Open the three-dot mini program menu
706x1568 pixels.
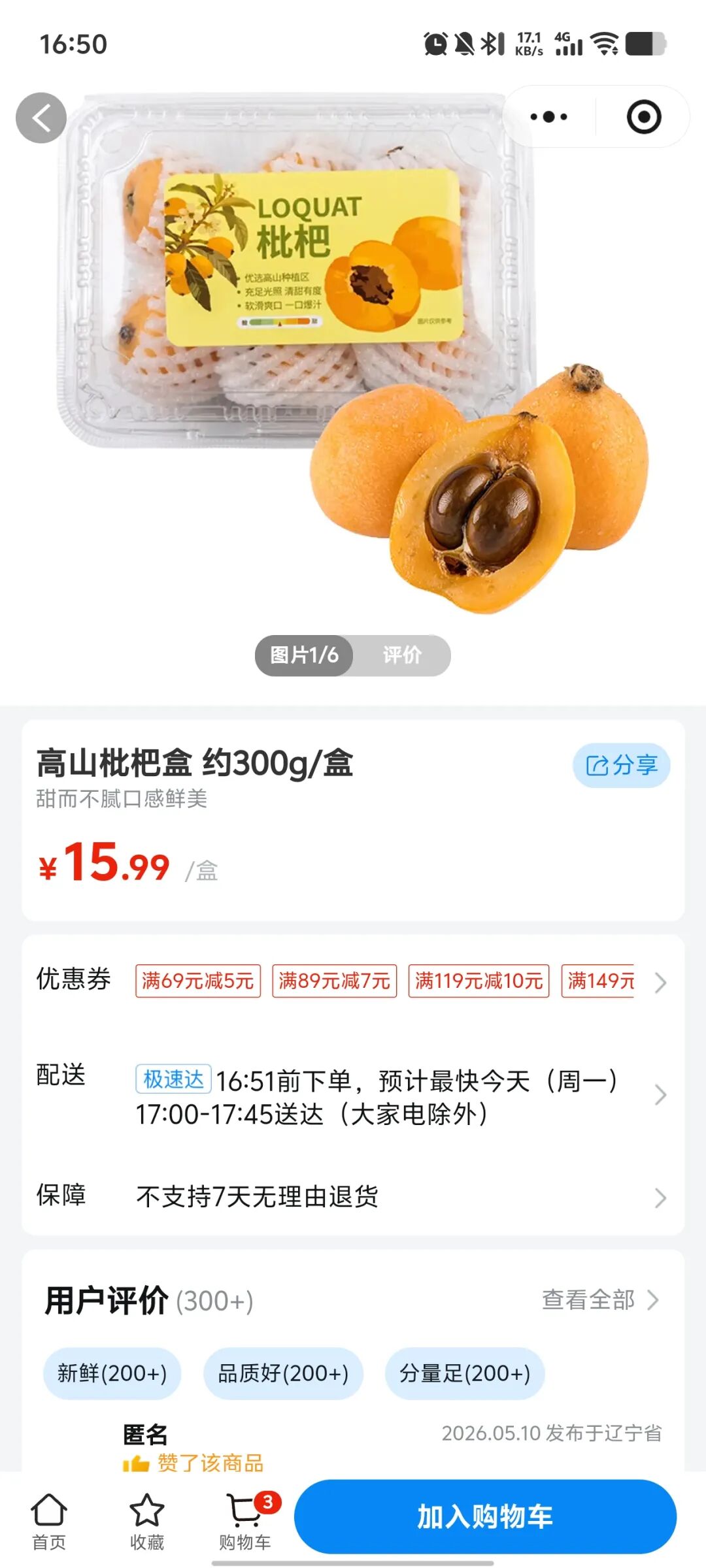pyautogui.click(x=549, y=117)
